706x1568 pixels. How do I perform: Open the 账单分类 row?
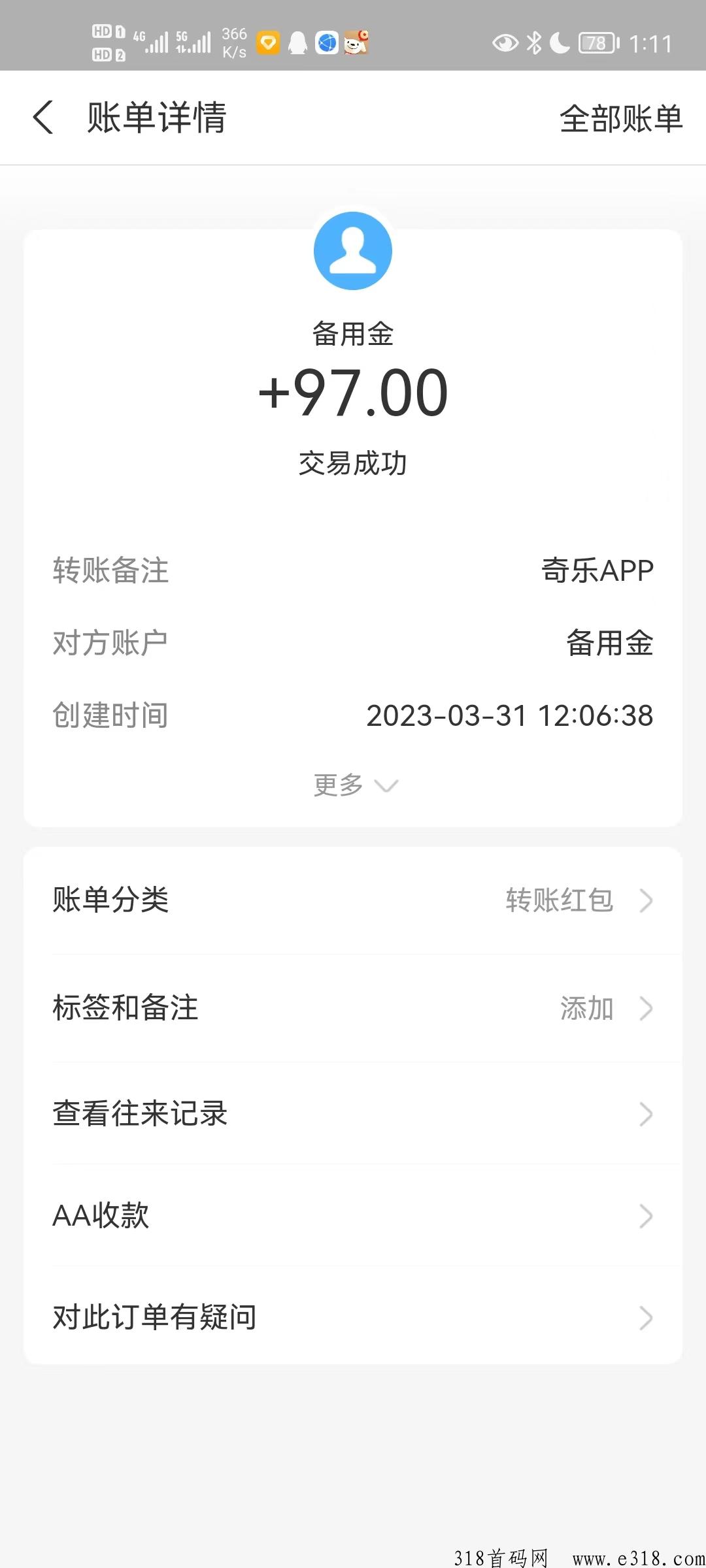(x=353, y=900)
